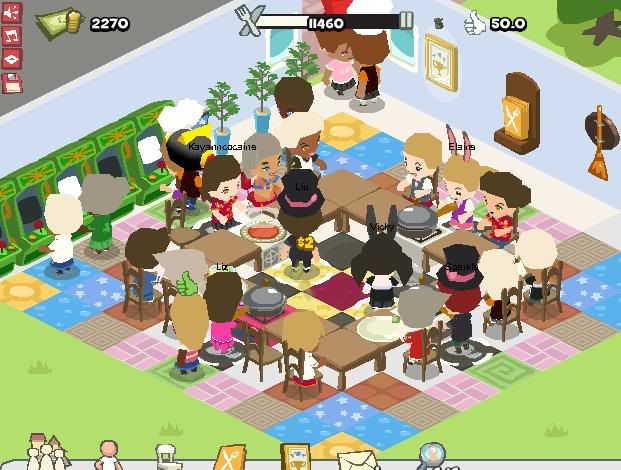Save the game with the floppy disk icon

[x=13, y=83]
